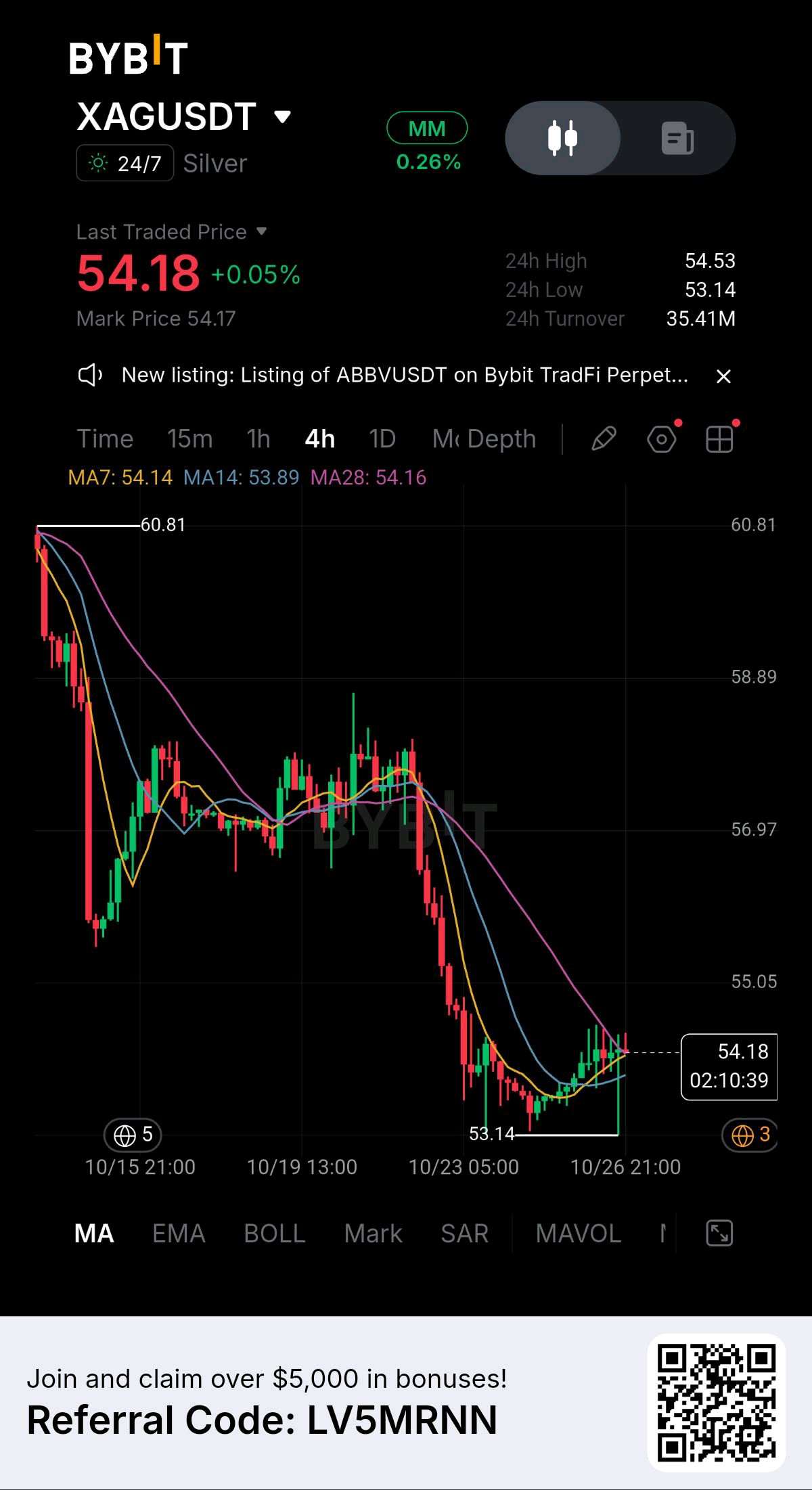This screenshot has height=1490, width=812.
Task: Open the chart layout grid icon
Action: point(719,439)
